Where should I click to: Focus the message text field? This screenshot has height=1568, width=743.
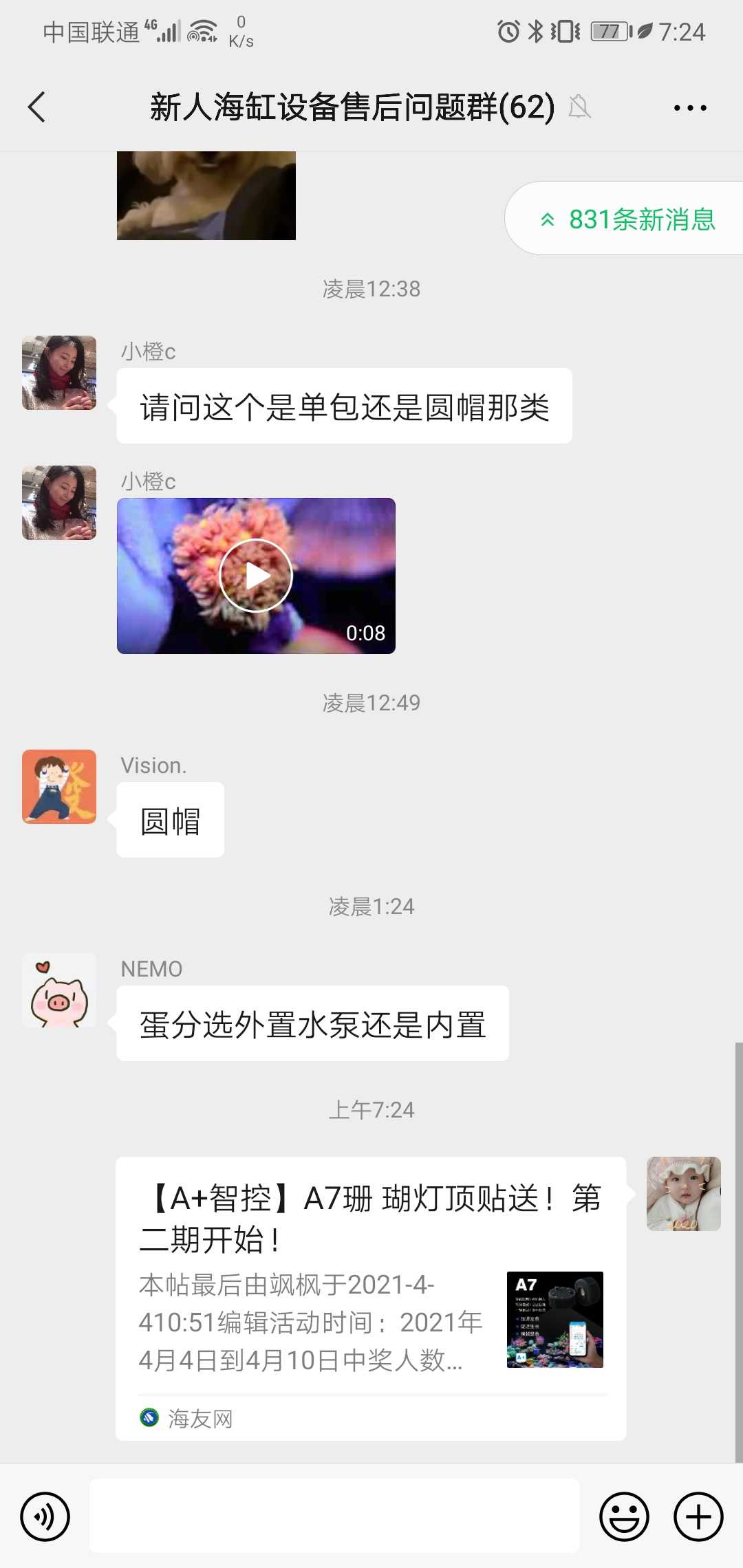[334, 1516]
